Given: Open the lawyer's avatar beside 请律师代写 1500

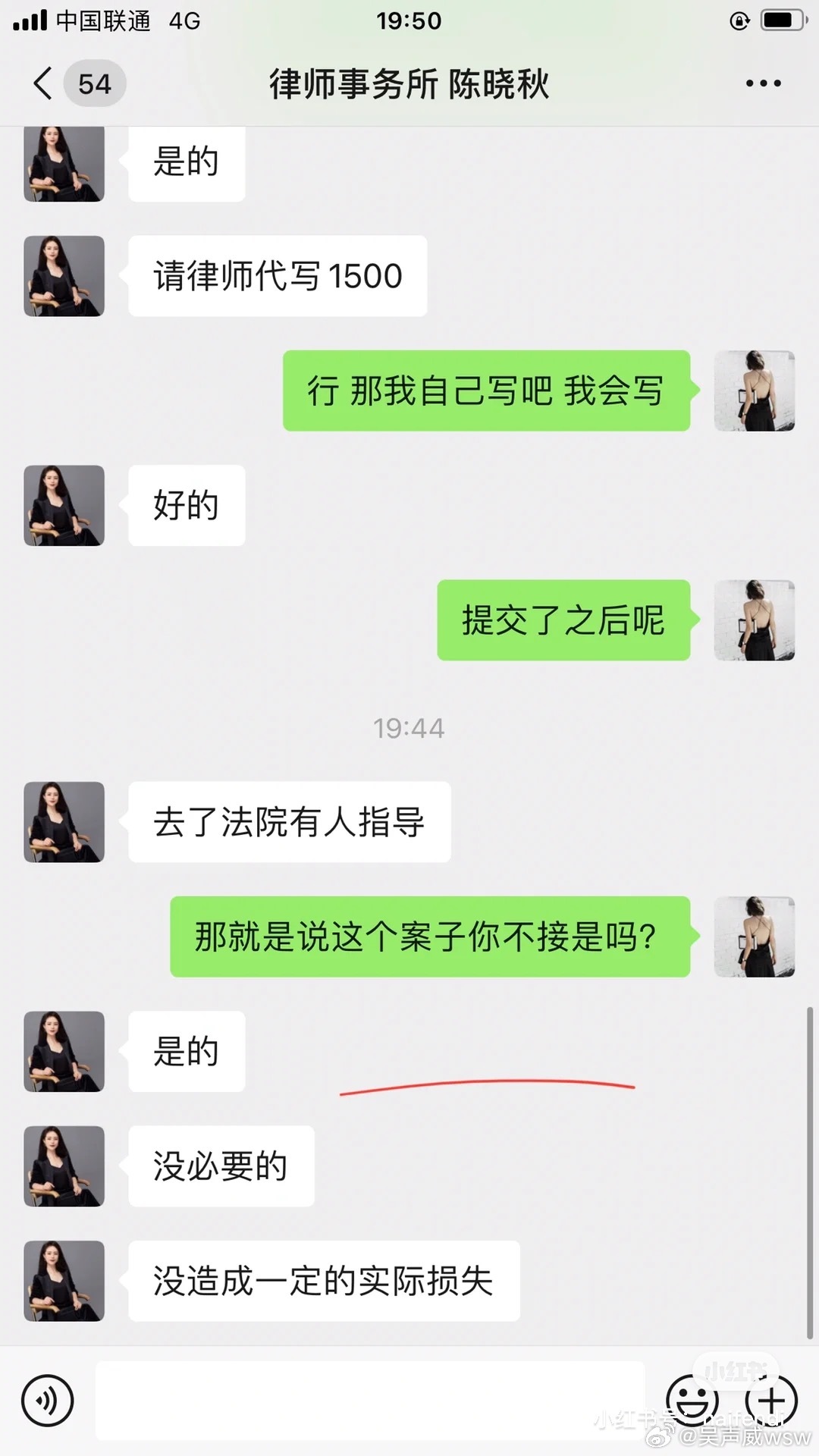Looking at the screenshot, I should tap(64, 276).
